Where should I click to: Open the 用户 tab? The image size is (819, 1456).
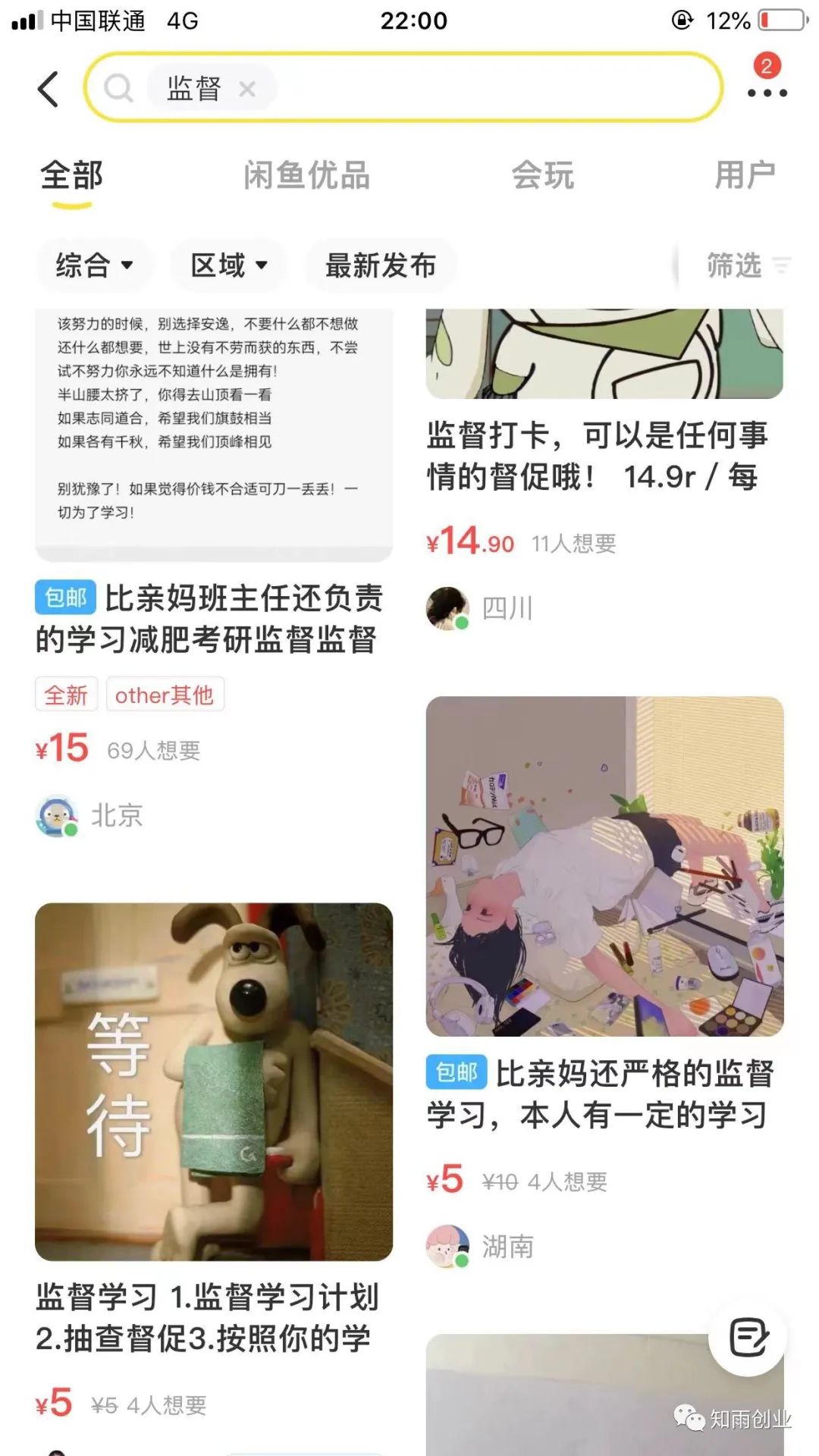746,175
